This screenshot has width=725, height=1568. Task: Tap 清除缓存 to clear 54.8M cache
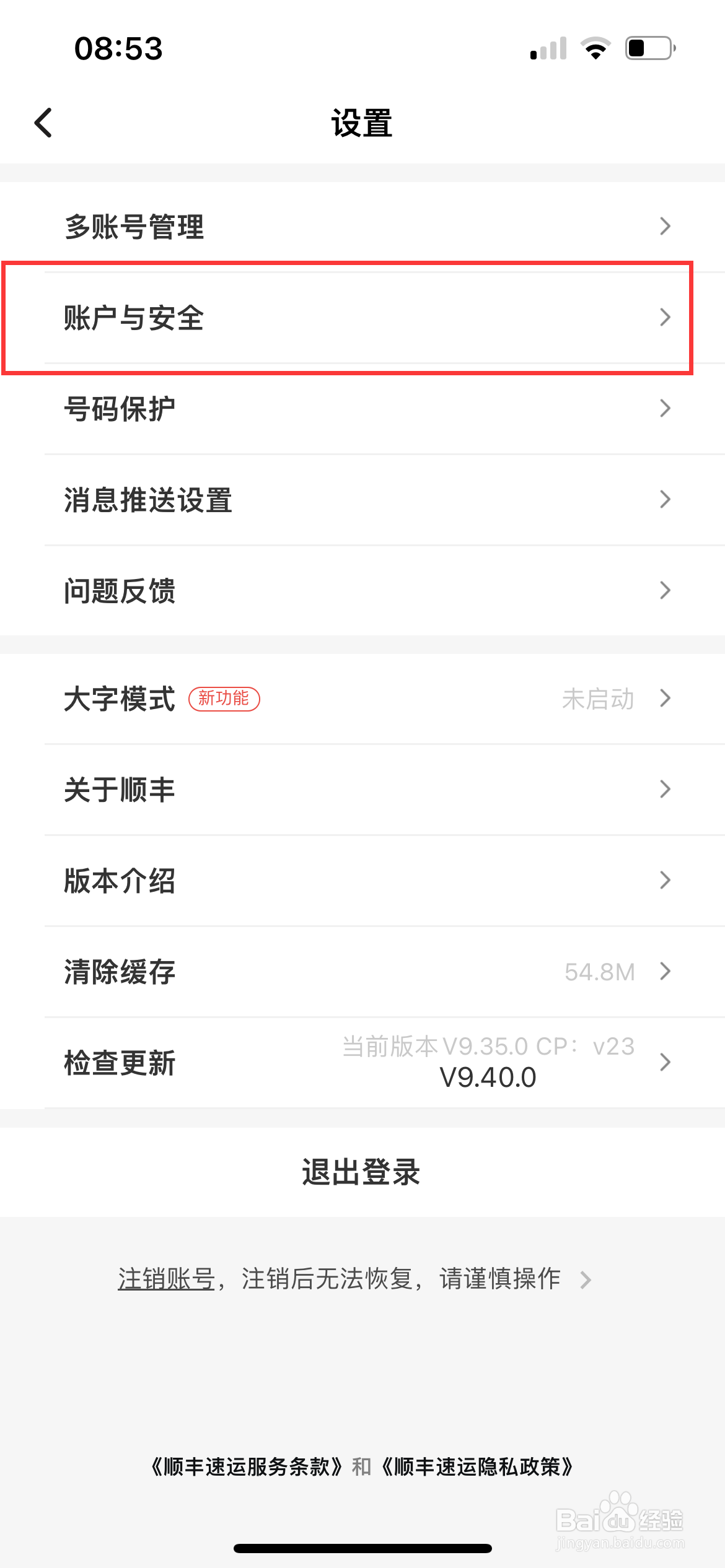(x=362, y=972)
